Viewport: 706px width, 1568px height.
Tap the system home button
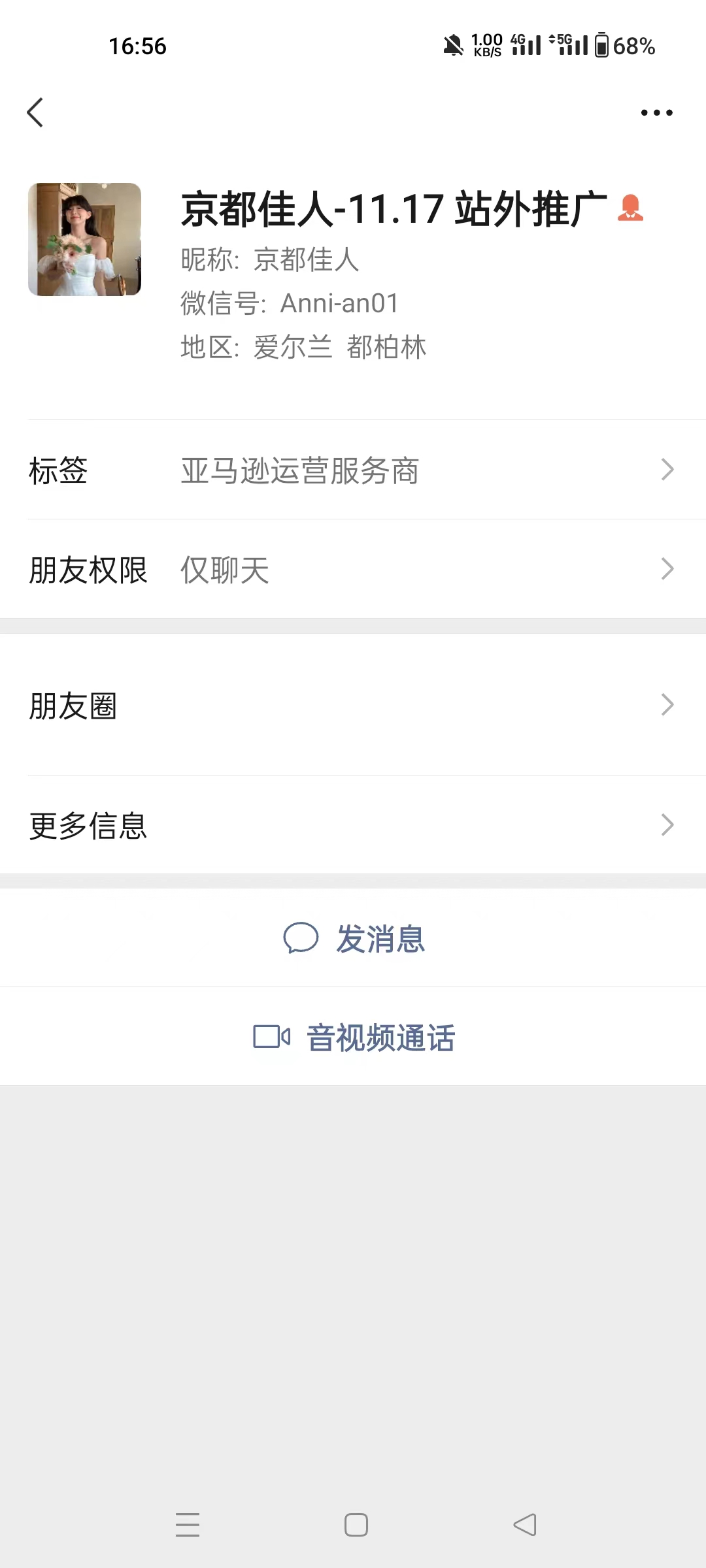click(x=356, y=1525)
